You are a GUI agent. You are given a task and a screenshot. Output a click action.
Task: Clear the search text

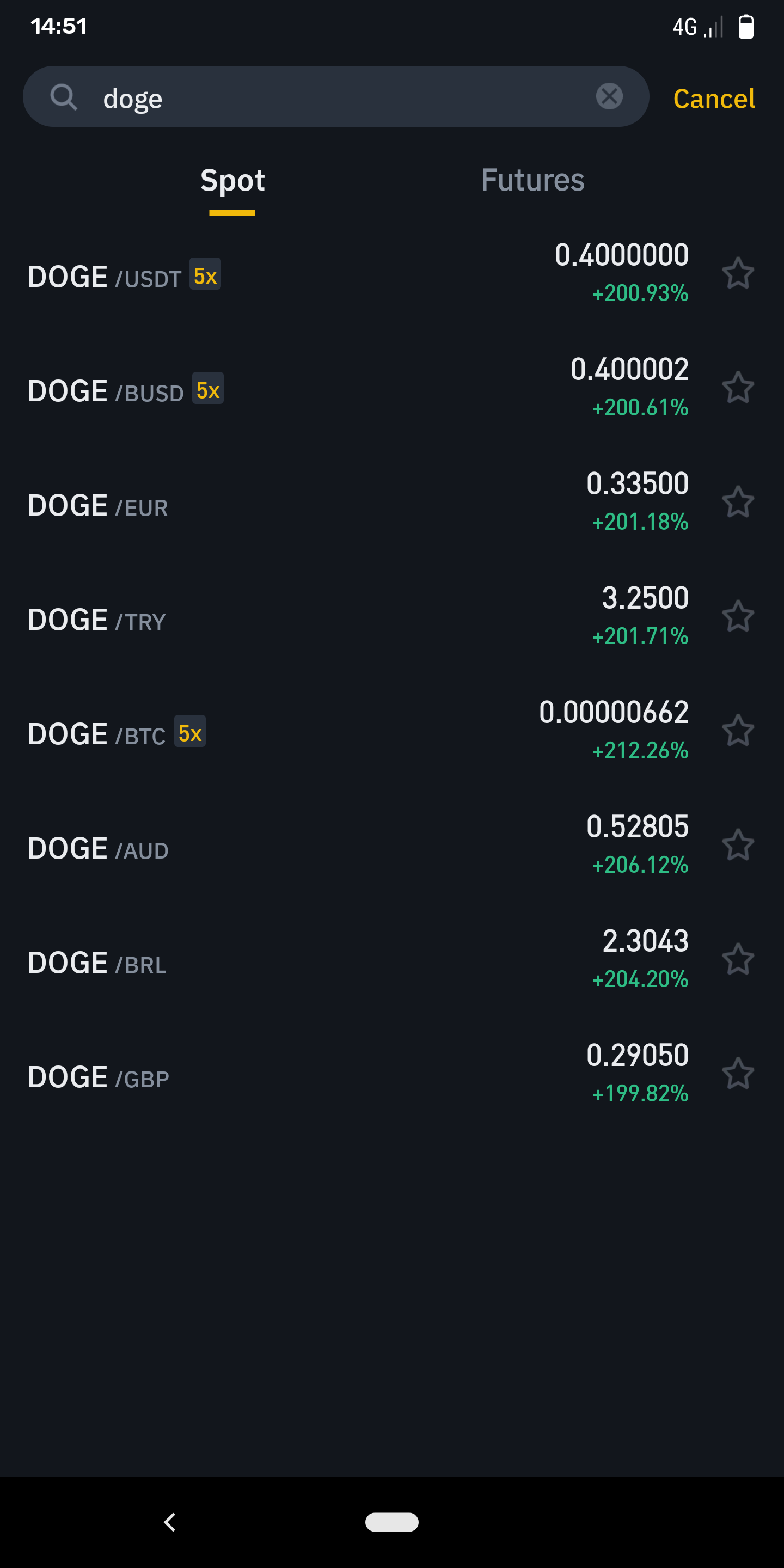(609, 96)
